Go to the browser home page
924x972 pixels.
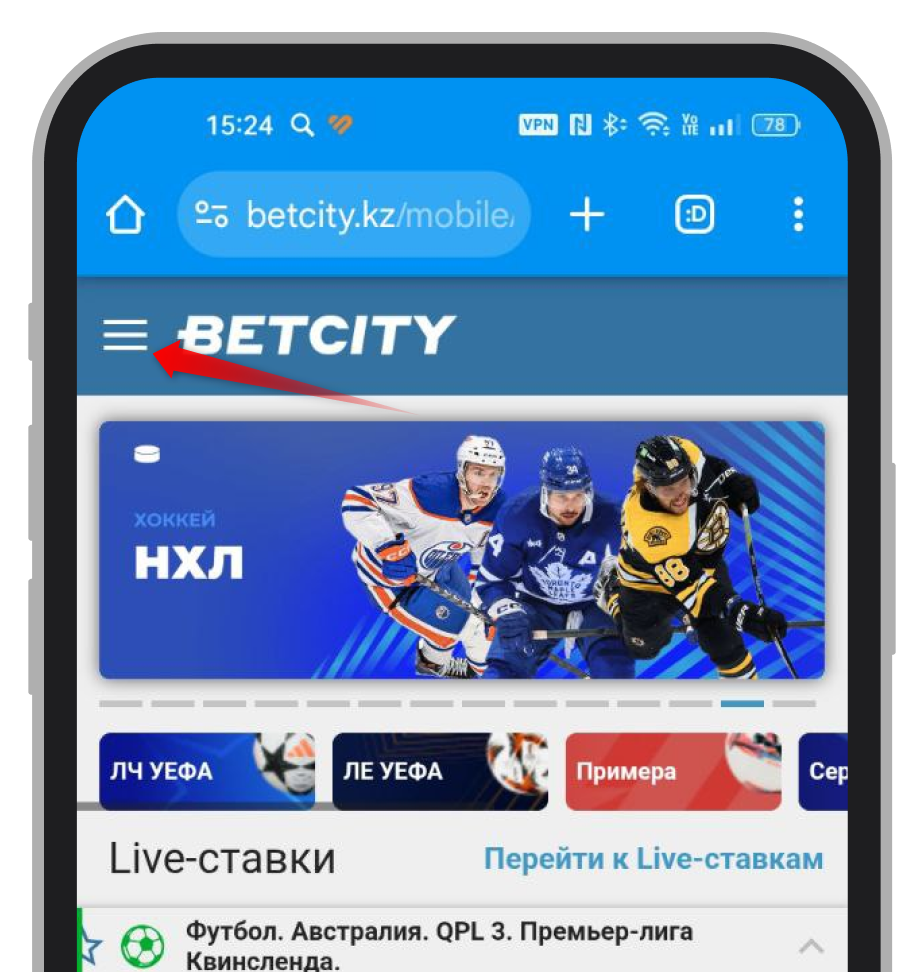pyautogui.click(x=125, y=215)
